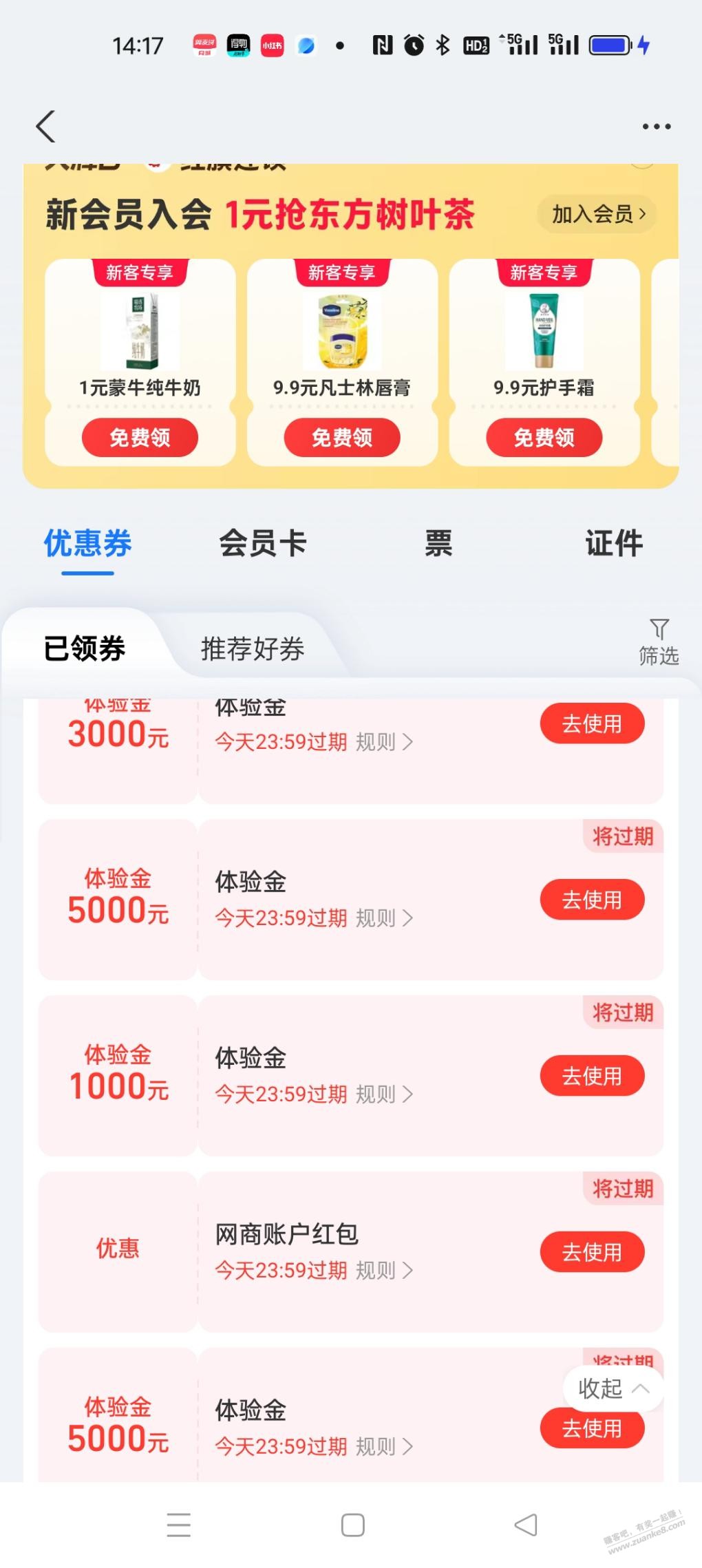Use the 1000元 体验金 coupon

pos(592,1075)
